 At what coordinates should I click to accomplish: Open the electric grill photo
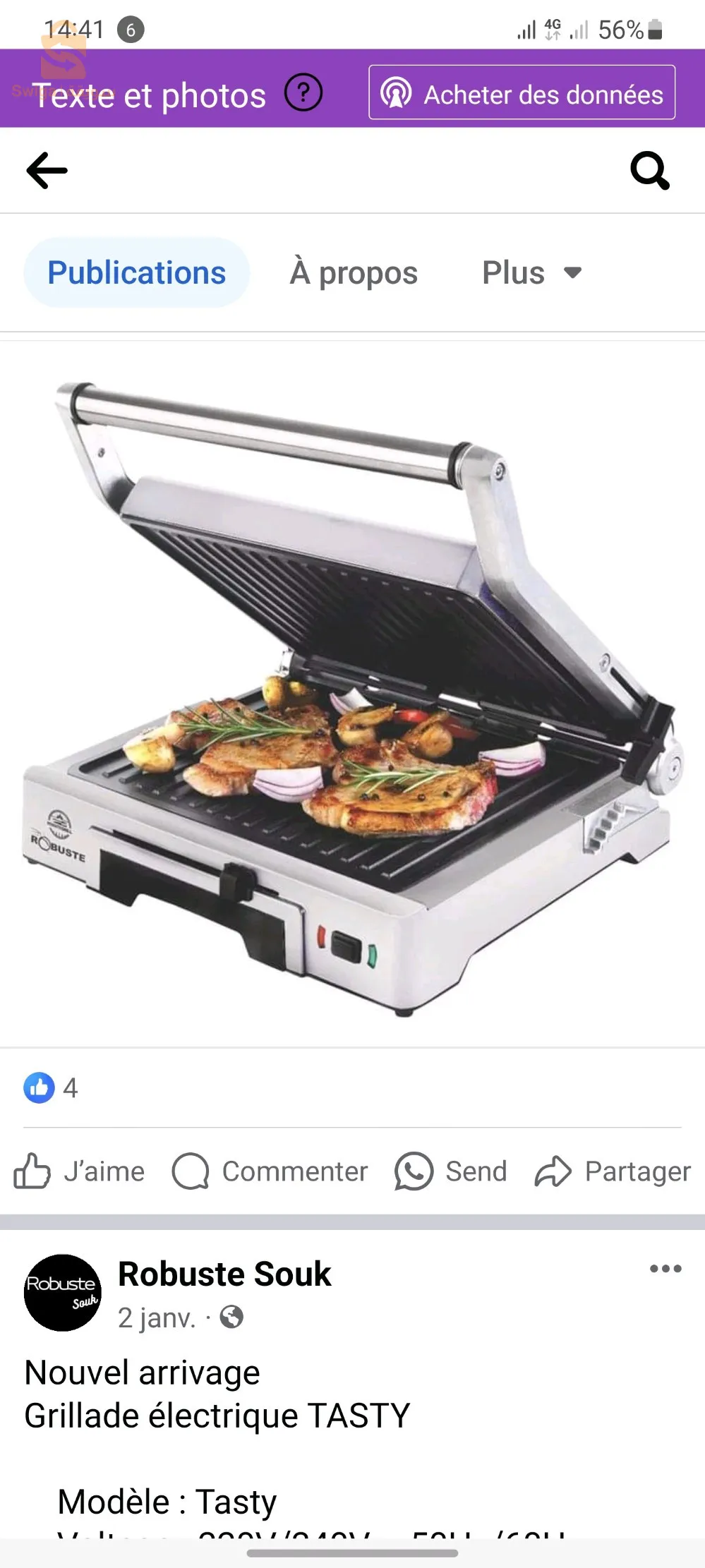pyautogui.click(x=352, y=695)
